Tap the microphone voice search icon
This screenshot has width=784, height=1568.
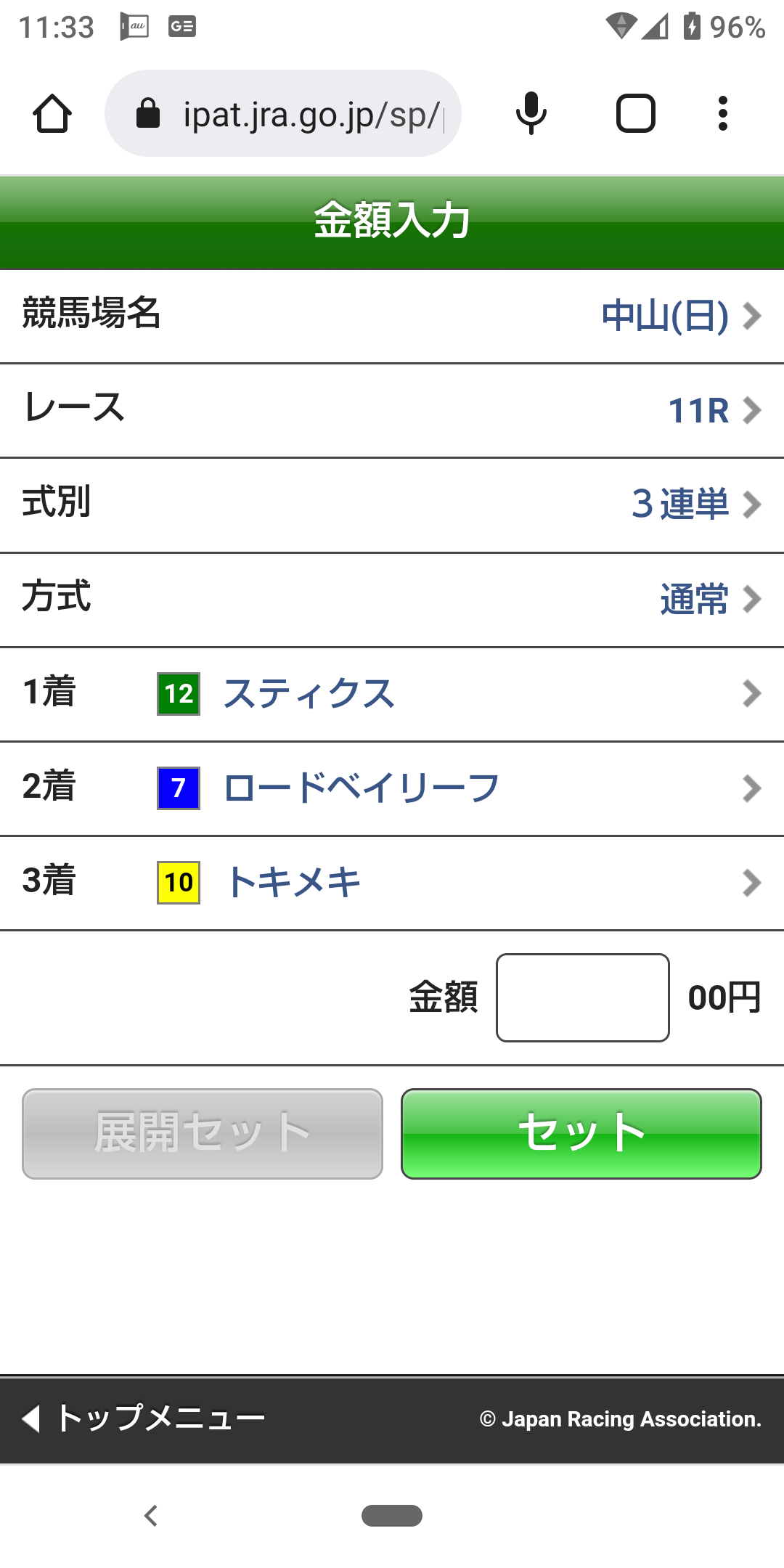point(529,113)
